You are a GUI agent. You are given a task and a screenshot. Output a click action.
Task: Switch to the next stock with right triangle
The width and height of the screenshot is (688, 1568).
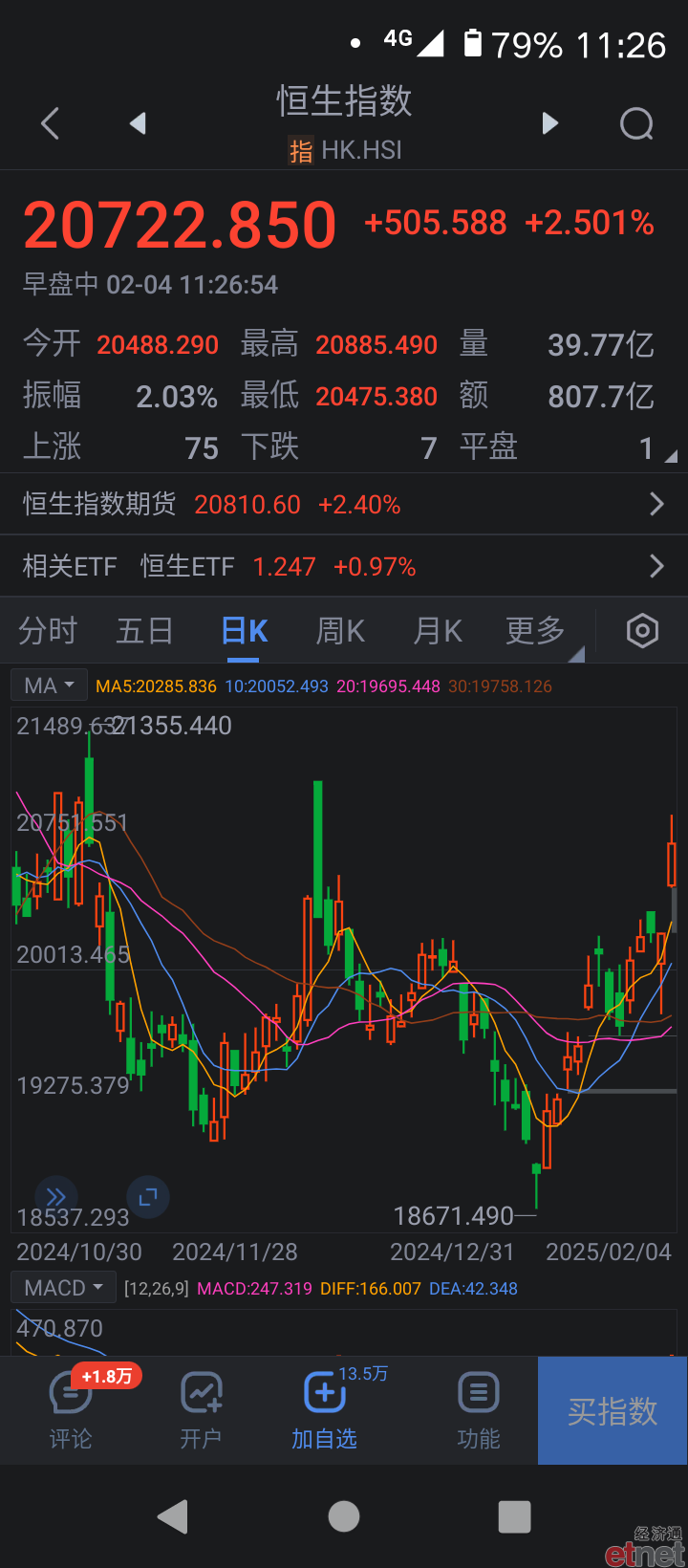point(549,123)
